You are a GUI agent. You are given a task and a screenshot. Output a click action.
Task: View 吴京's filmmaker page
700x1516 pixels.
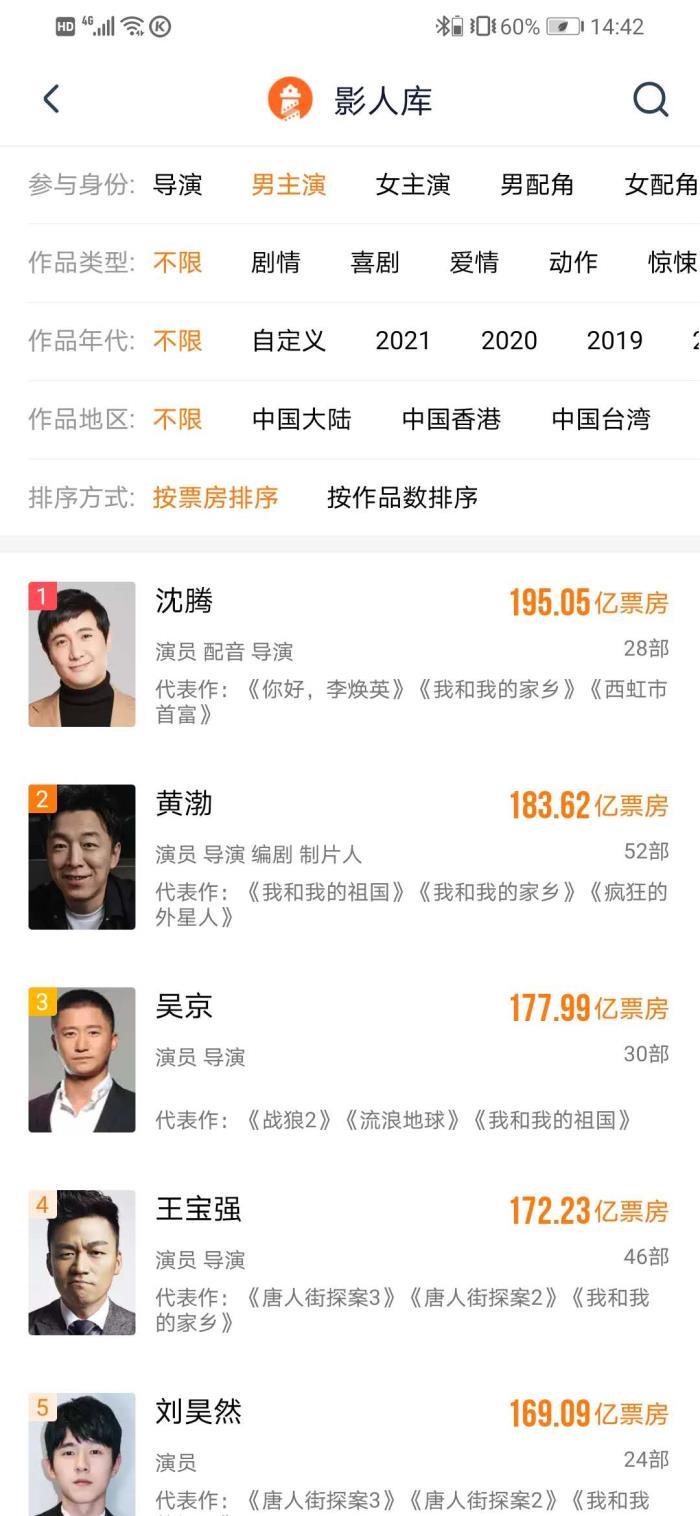[350, 1060]
